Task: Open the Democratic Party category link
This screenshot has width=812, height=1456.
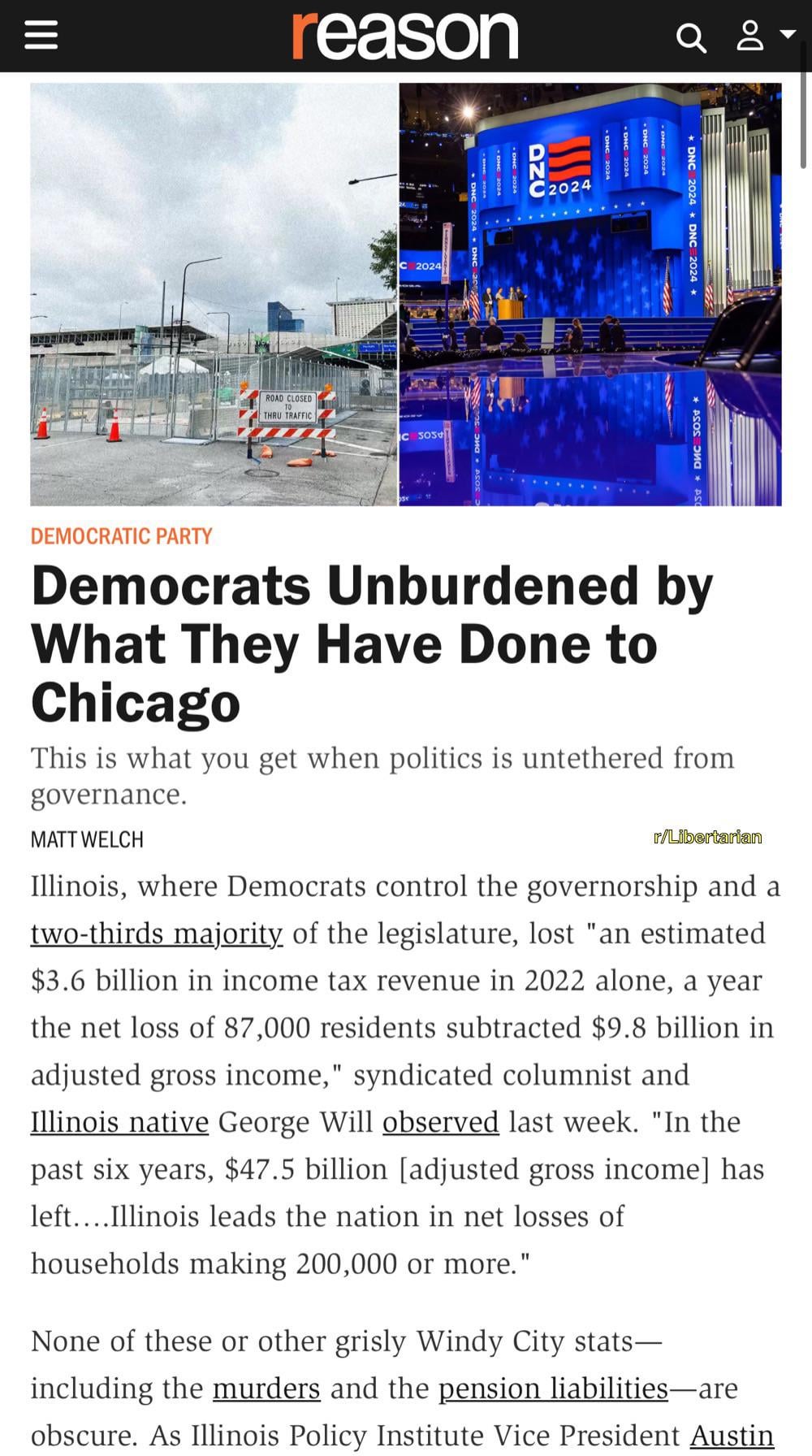Action: click(121, 536)
